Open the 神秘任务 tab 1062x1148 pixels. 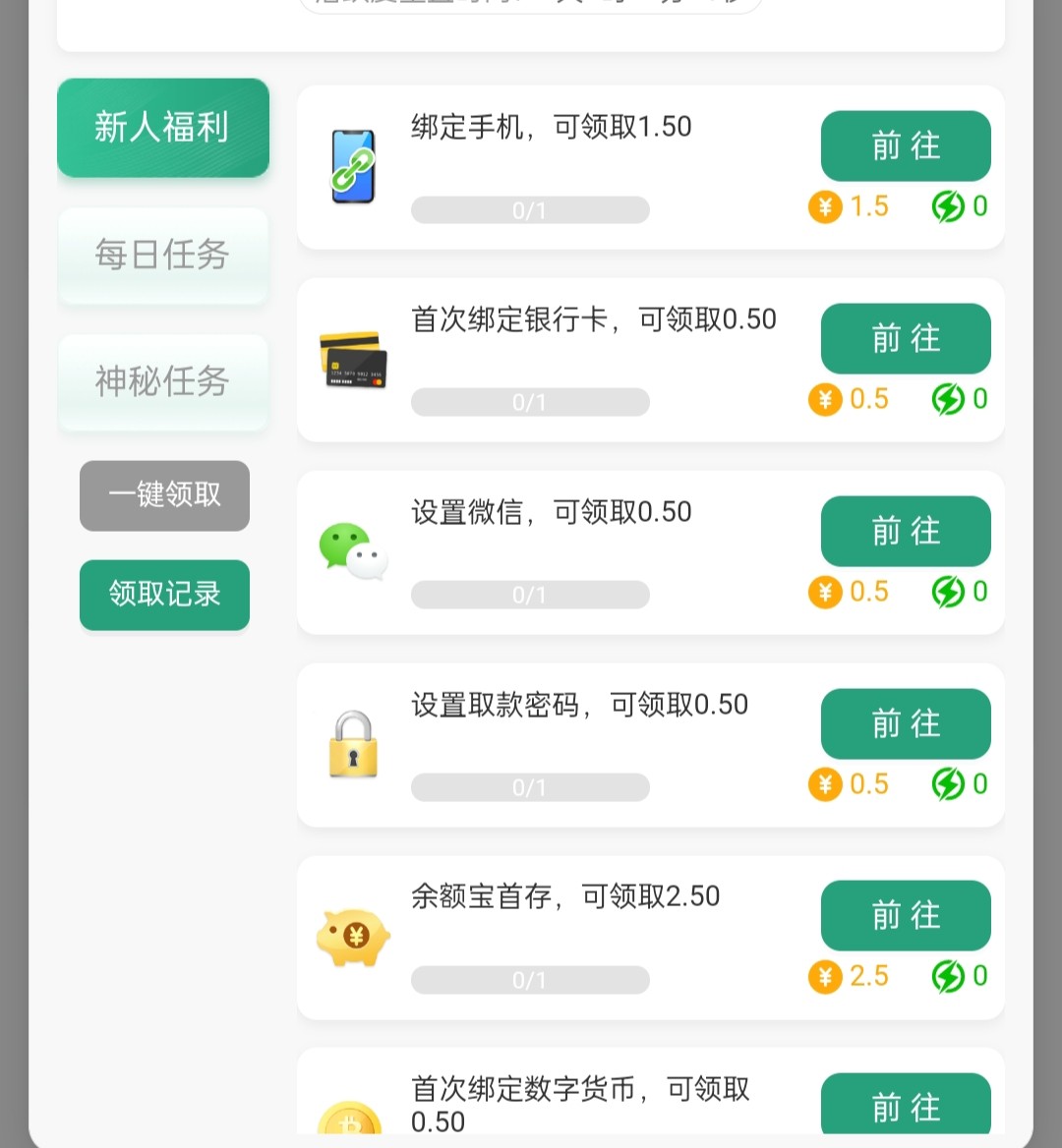pyautogui.click(x=163, y=381)
